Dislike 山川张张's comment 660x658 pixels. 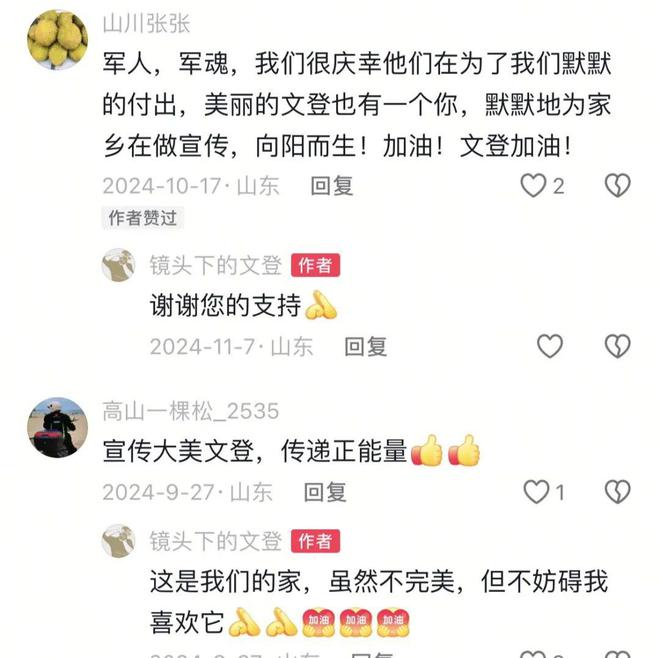(x=618, y=185)
